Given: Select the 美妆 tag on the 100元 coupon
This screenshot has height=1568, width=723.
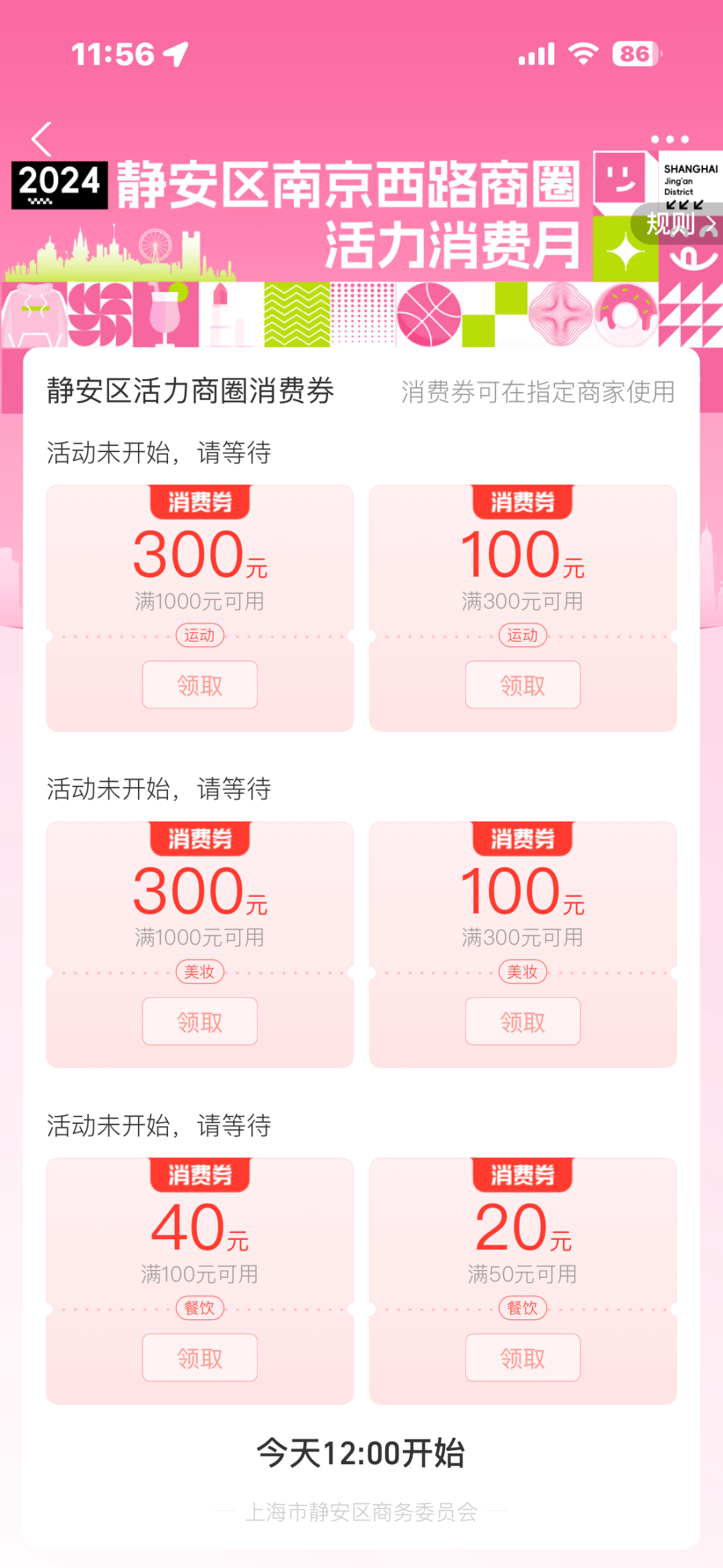Looking at the screenshot, I should pyautogui.click(x=523, y=971).
